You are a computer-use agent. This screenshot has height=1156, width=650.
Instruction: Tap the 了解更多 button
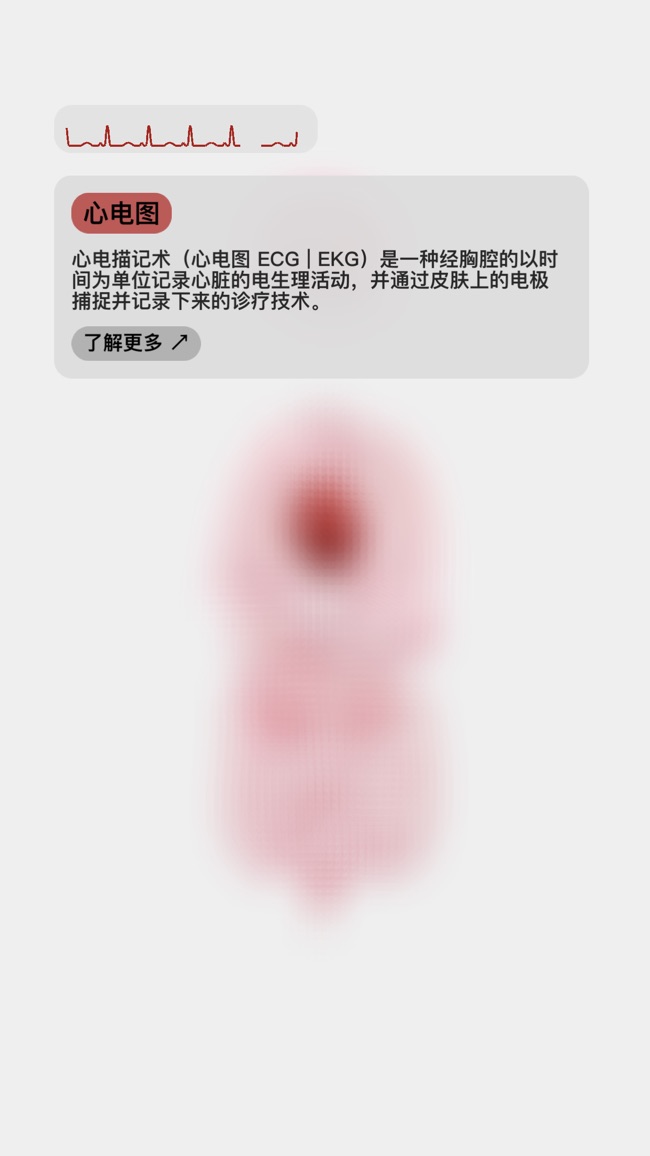coord(135,343)
